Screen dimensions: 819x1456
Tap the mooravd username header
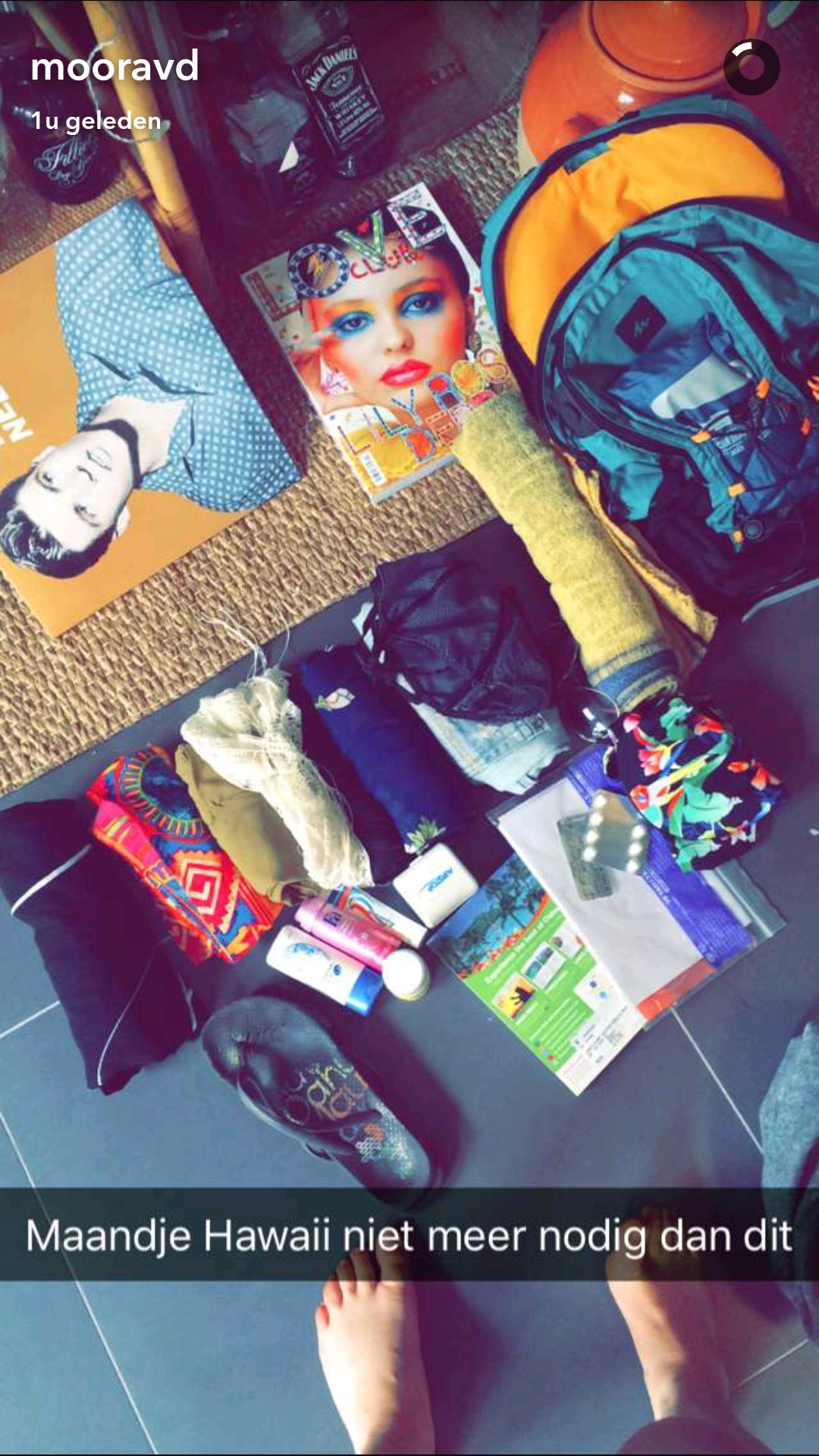pos(115,67)
